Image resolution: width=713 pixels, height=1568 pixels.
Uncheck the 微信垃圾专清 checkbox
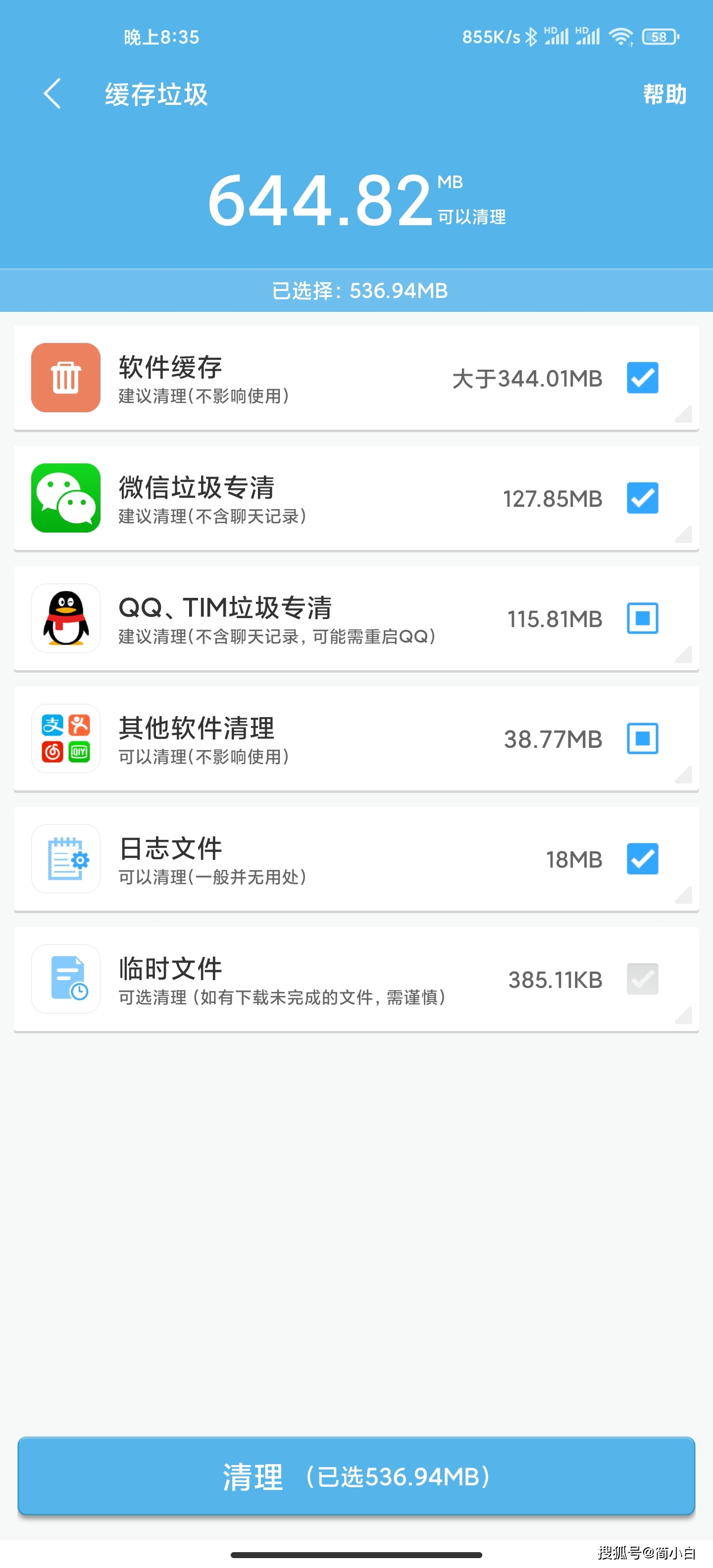[x=642, y=498]
